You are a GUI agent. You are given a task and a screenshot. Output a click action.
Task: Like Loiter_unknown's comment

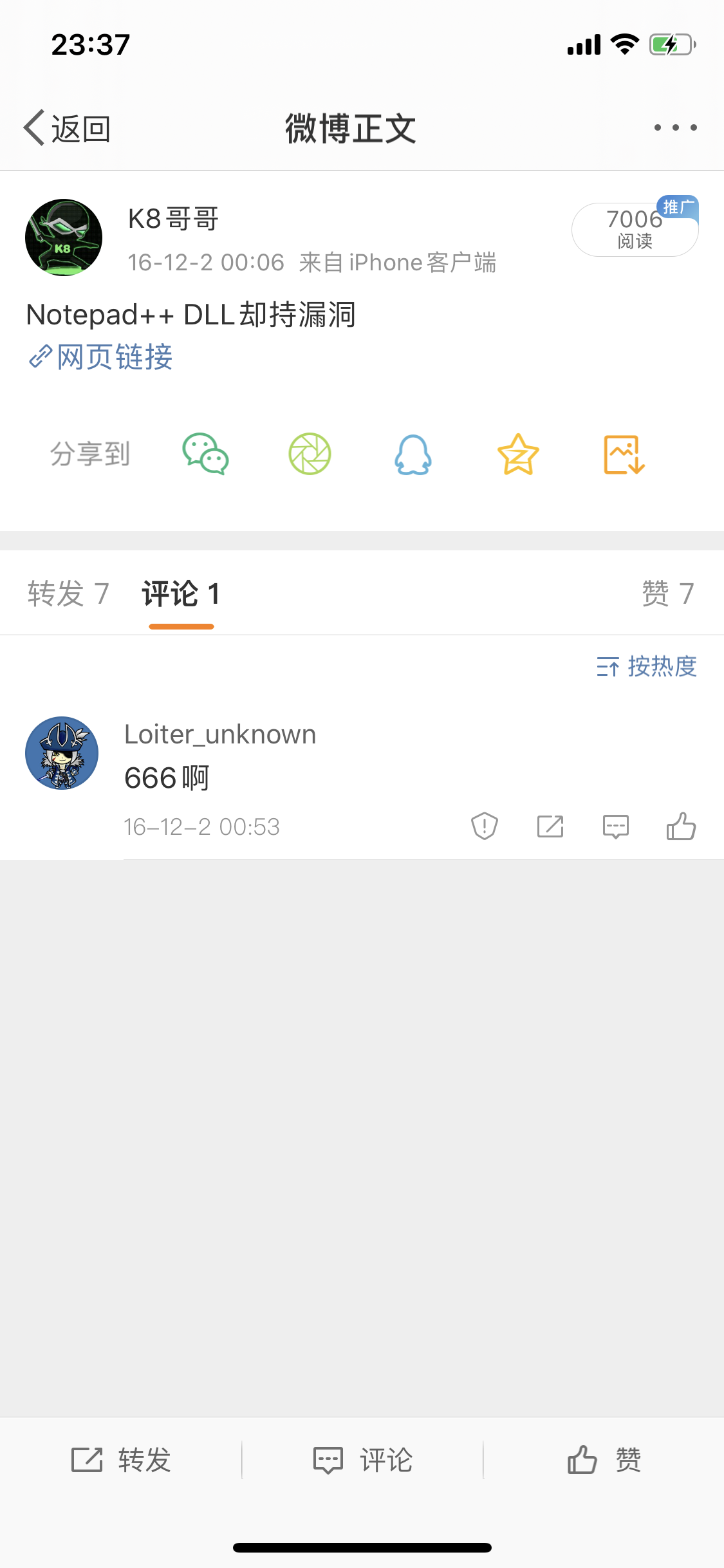click(681, 826)
